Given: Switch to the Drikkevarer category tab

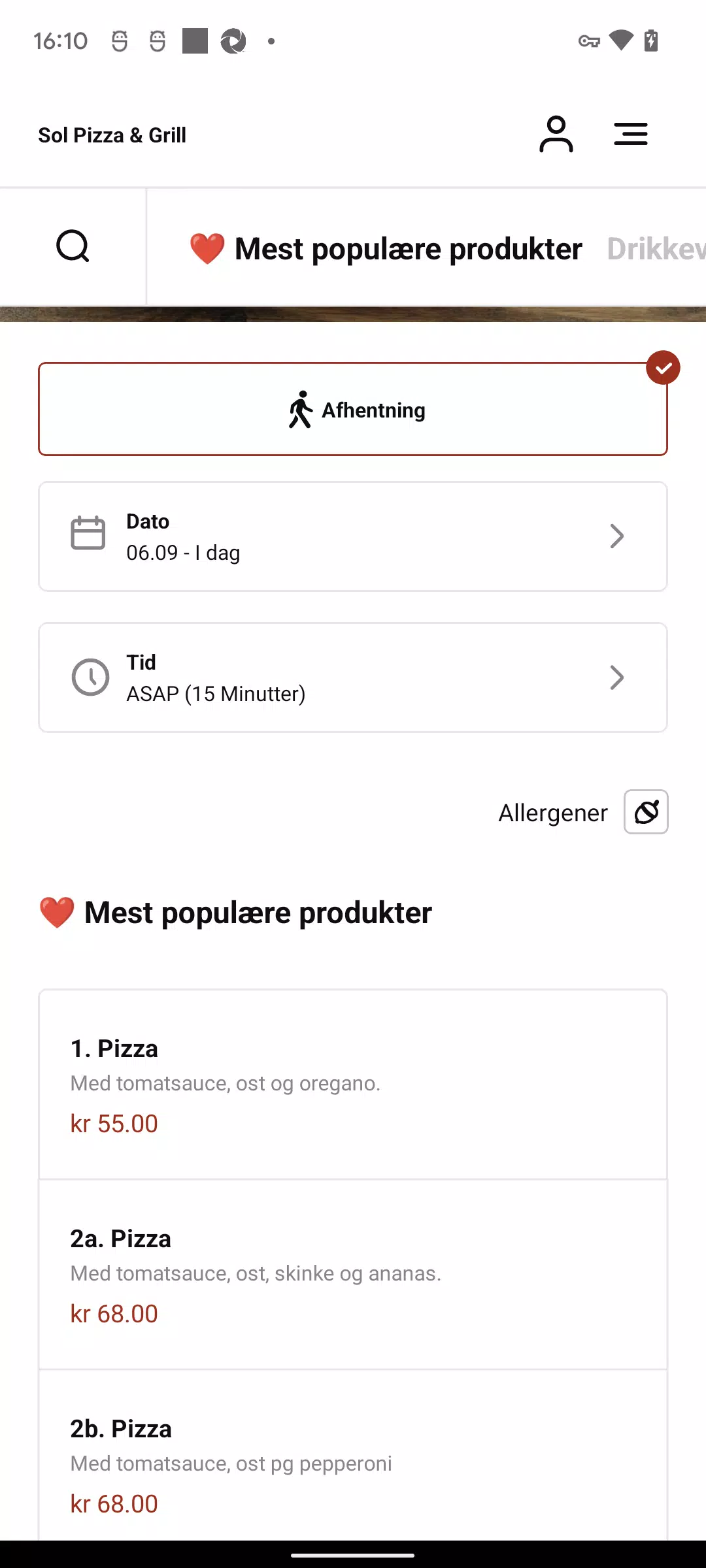Looking at the screenshot, I should 656,249.
